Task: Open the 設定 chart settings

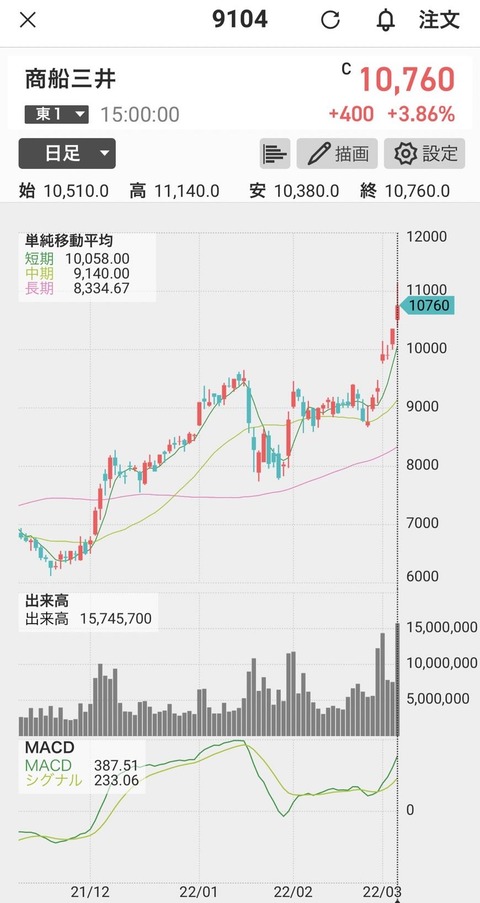Action: [x=425, y=153]
